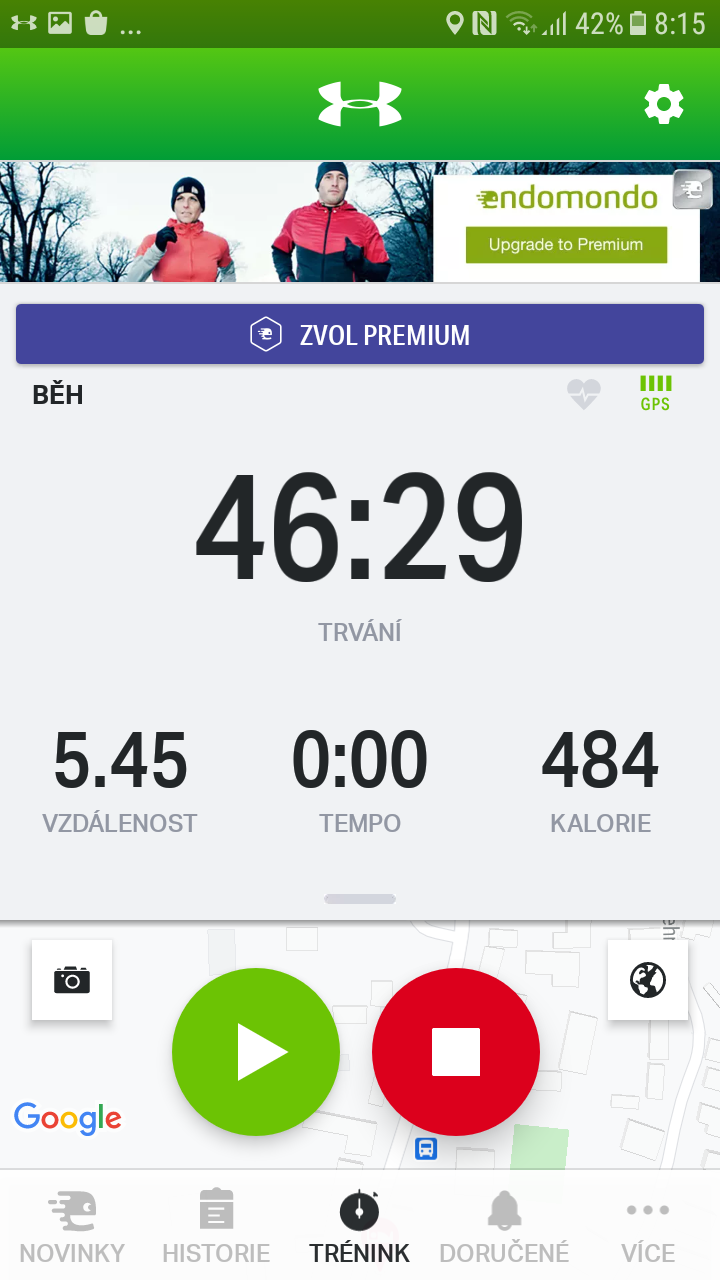
Task: Open the camera to take a photo
Action: (72, 980)
